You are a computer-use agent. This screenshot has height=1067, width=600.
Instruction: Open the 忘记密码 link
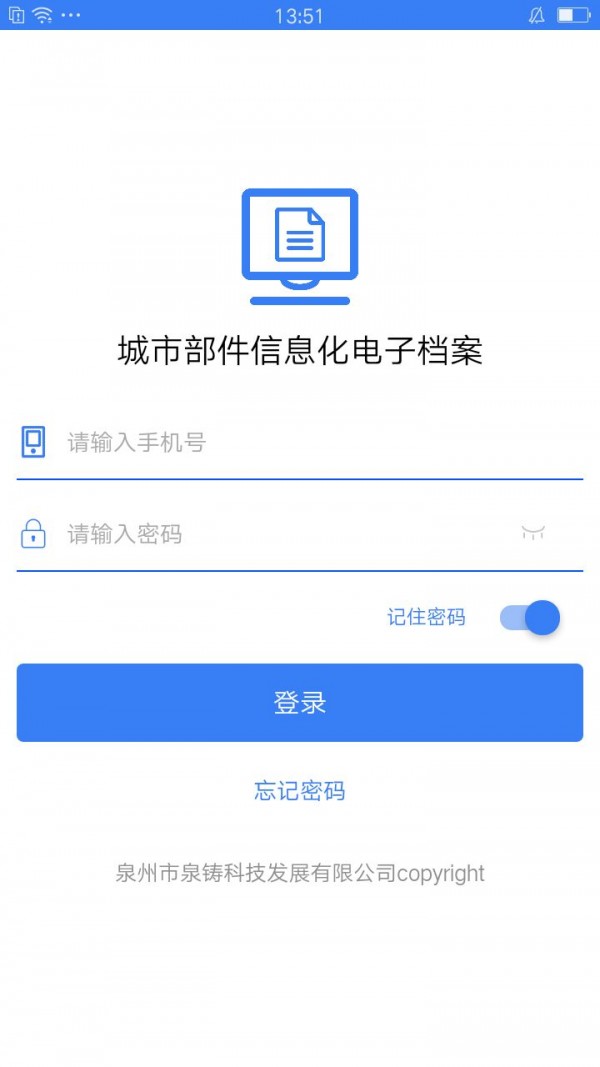[300, 792]
